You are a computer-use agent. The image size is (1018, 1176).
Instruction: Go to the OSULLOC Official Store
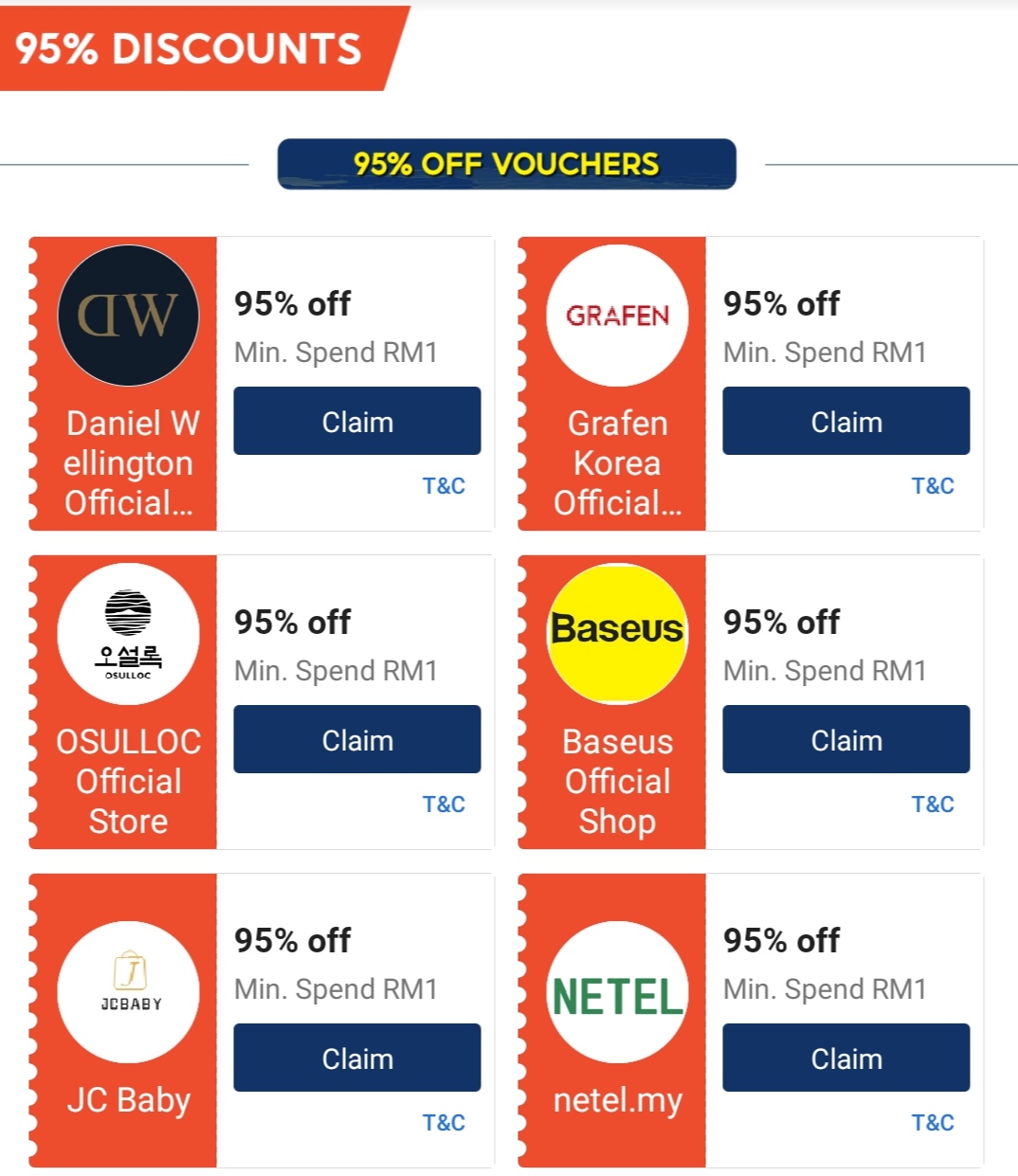click(128, 635)
